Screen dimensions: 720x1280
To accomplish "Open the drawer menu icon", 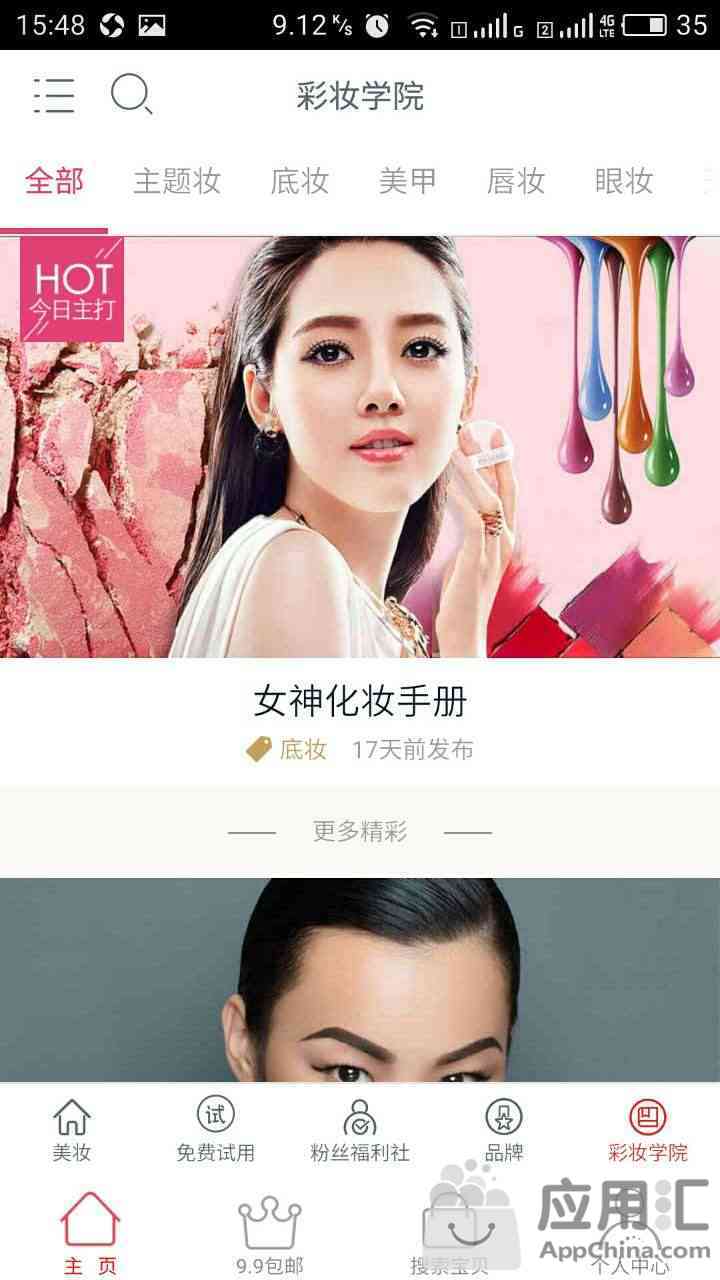I will [x=54, y=95].
